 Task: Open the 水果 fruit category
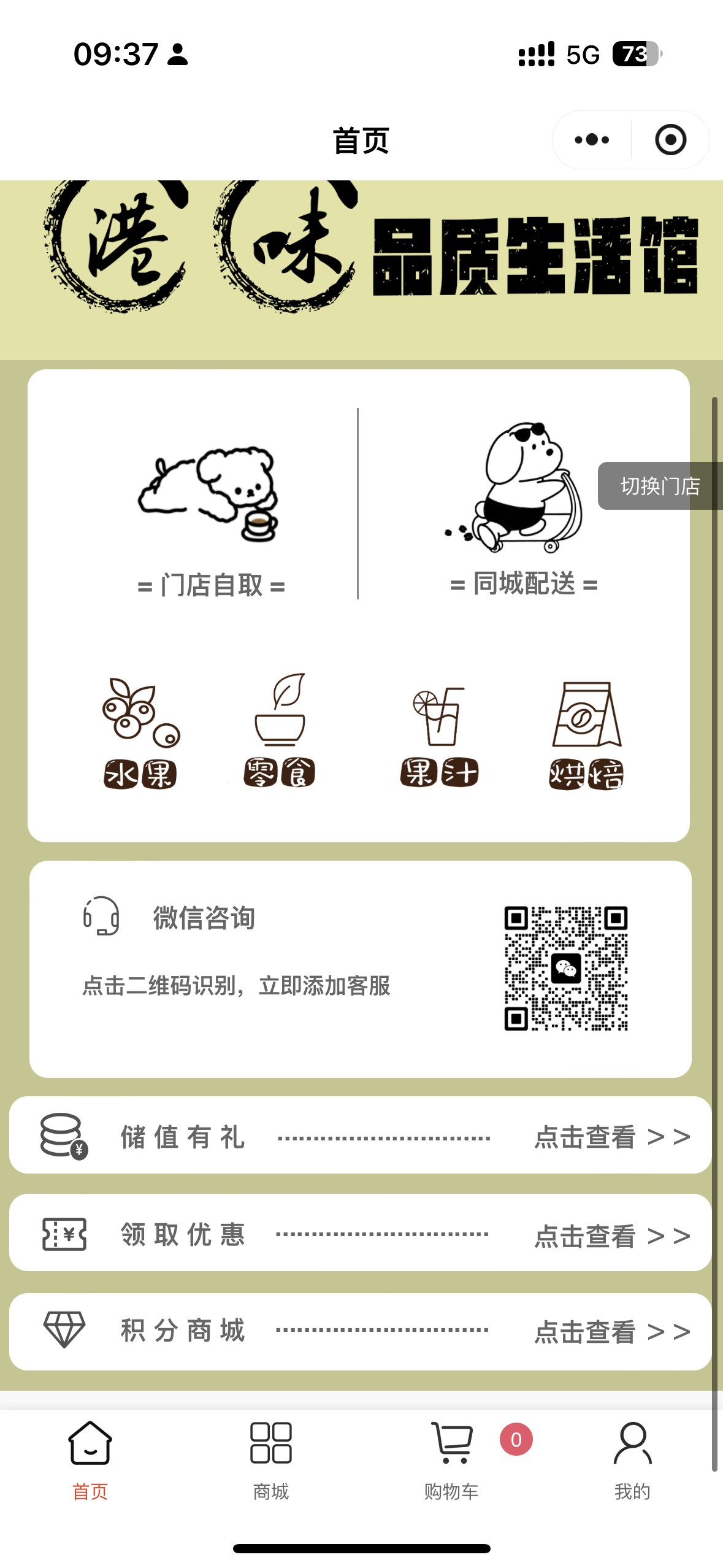pyautogui.click(x=140, y=733)
